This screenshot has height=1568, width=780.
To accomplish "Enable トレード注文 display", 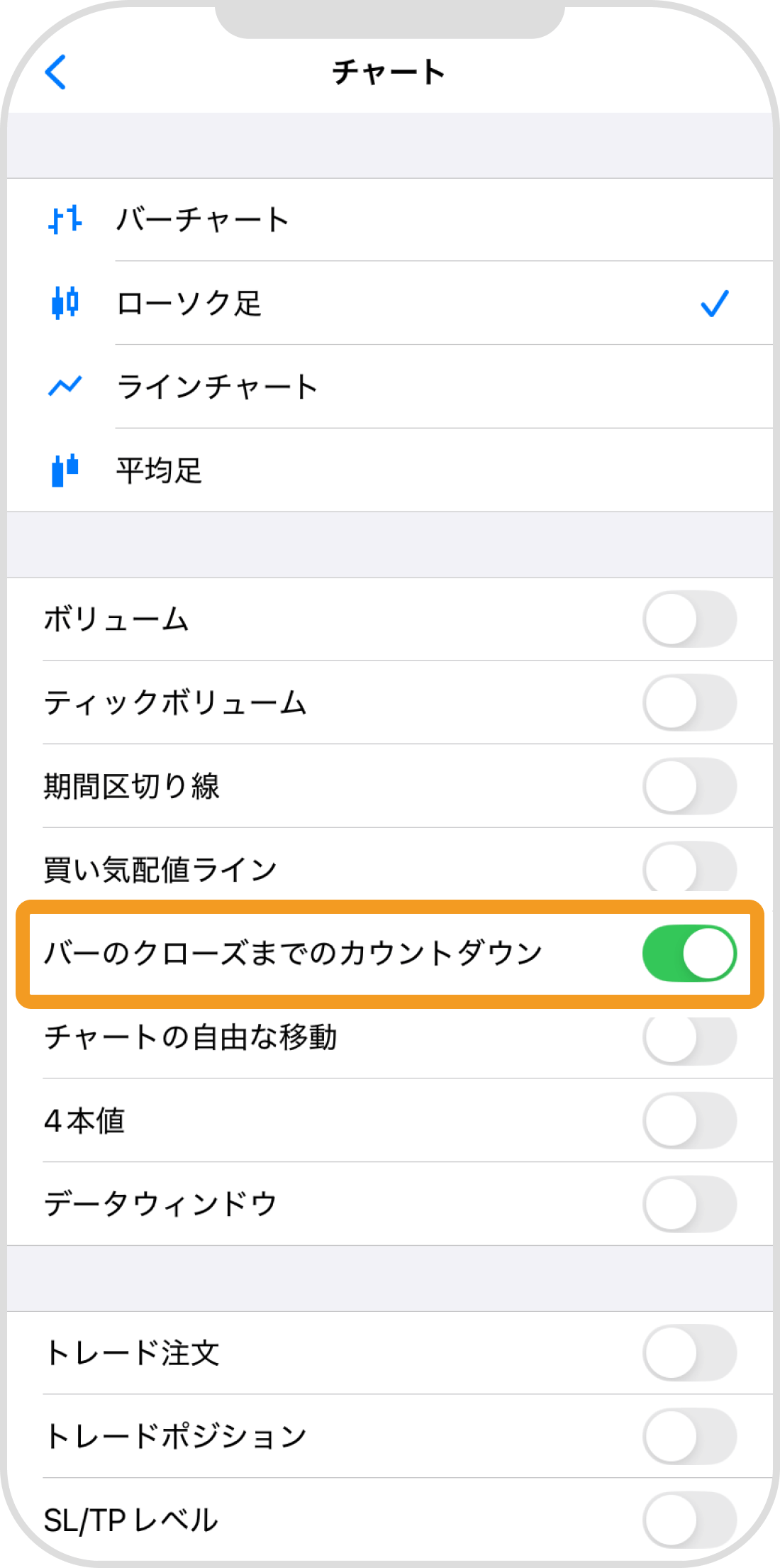I will tap(689, 1352).
